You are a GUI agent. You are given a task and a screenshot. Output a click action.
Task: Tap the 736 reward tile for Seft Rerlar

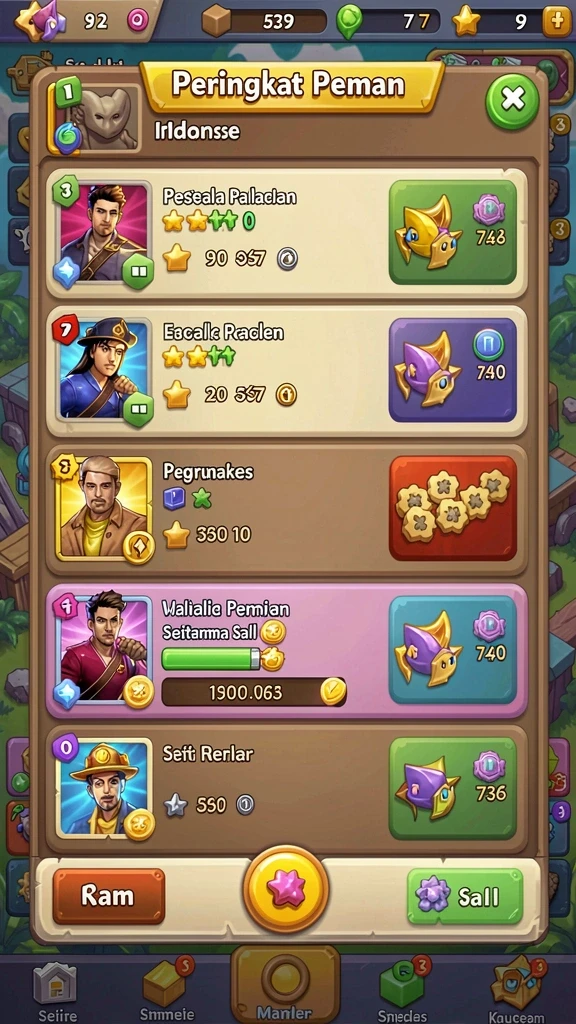pos(453,788)
